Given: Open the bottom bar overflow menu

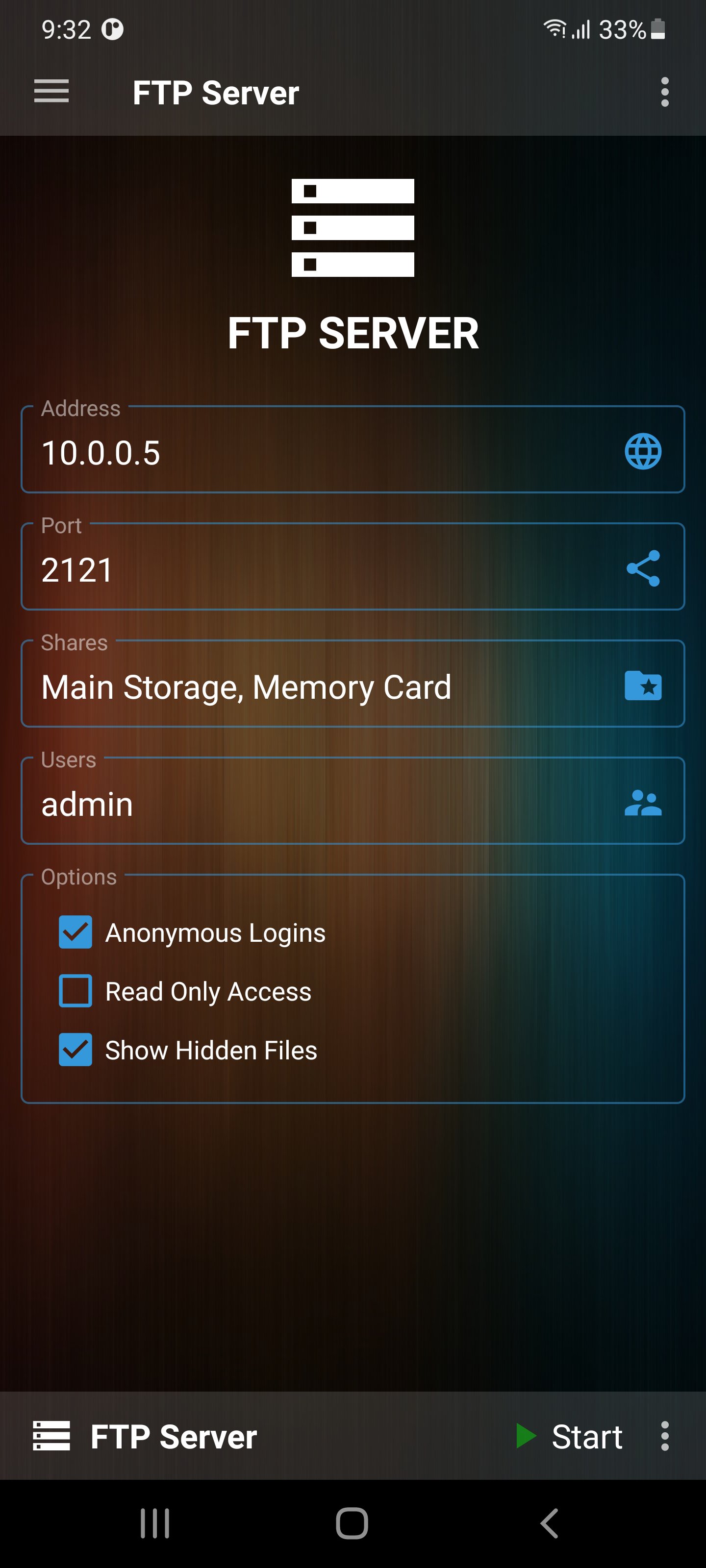Looking at the screenshot, I should coord(665,1436).
